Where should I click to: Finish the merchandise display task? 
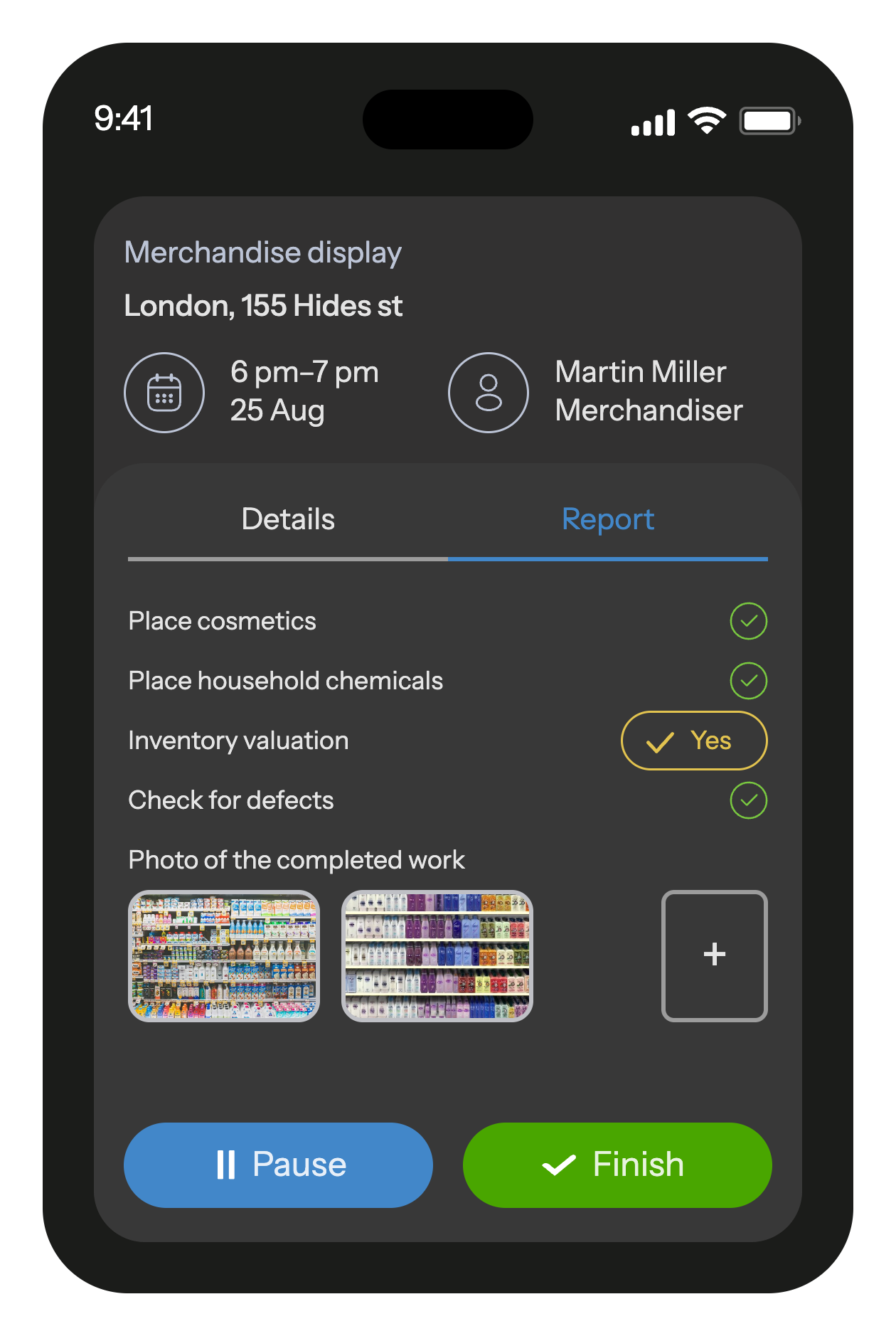(x=617, y=1165)
